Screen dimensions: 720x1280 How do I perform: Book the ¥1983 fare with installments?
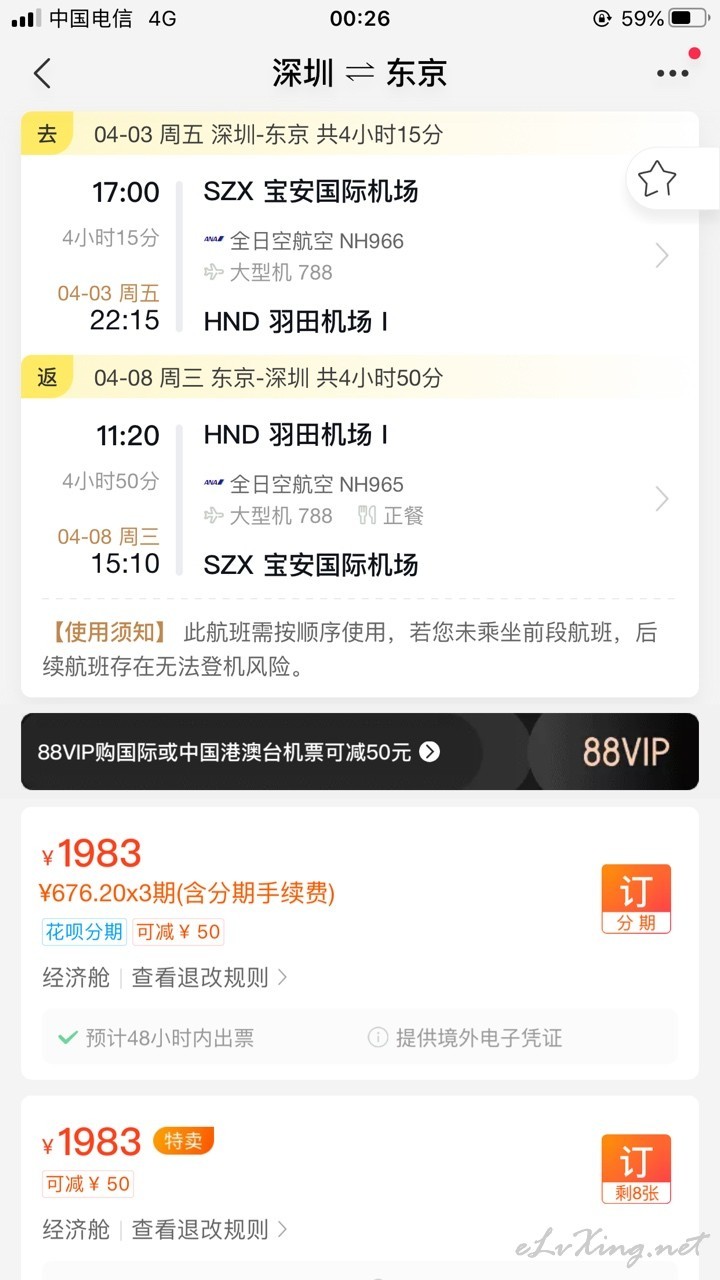tap(636, 899)
